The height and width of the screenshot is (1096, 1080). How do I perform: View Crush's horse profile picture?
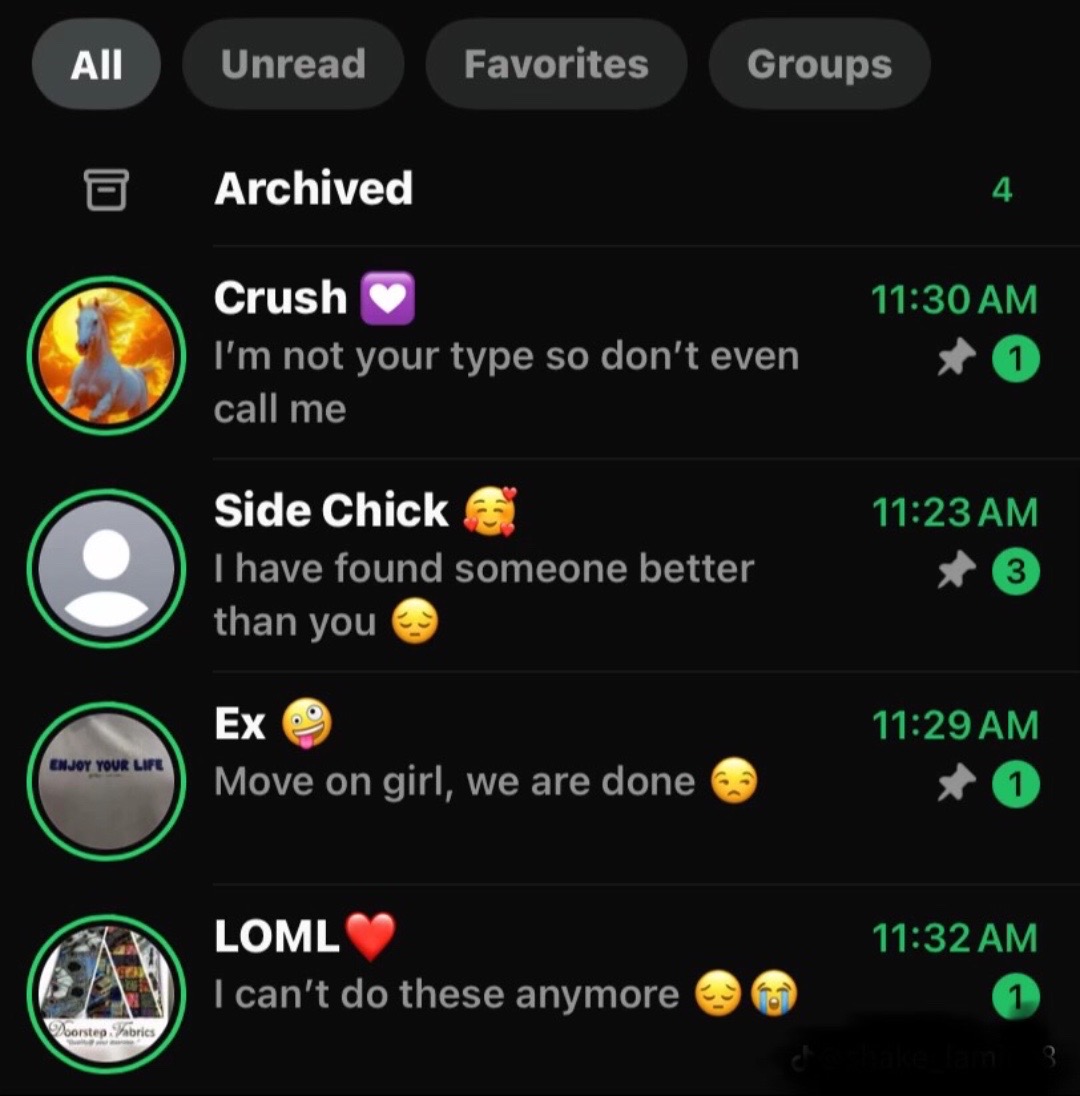click(106, 355)
